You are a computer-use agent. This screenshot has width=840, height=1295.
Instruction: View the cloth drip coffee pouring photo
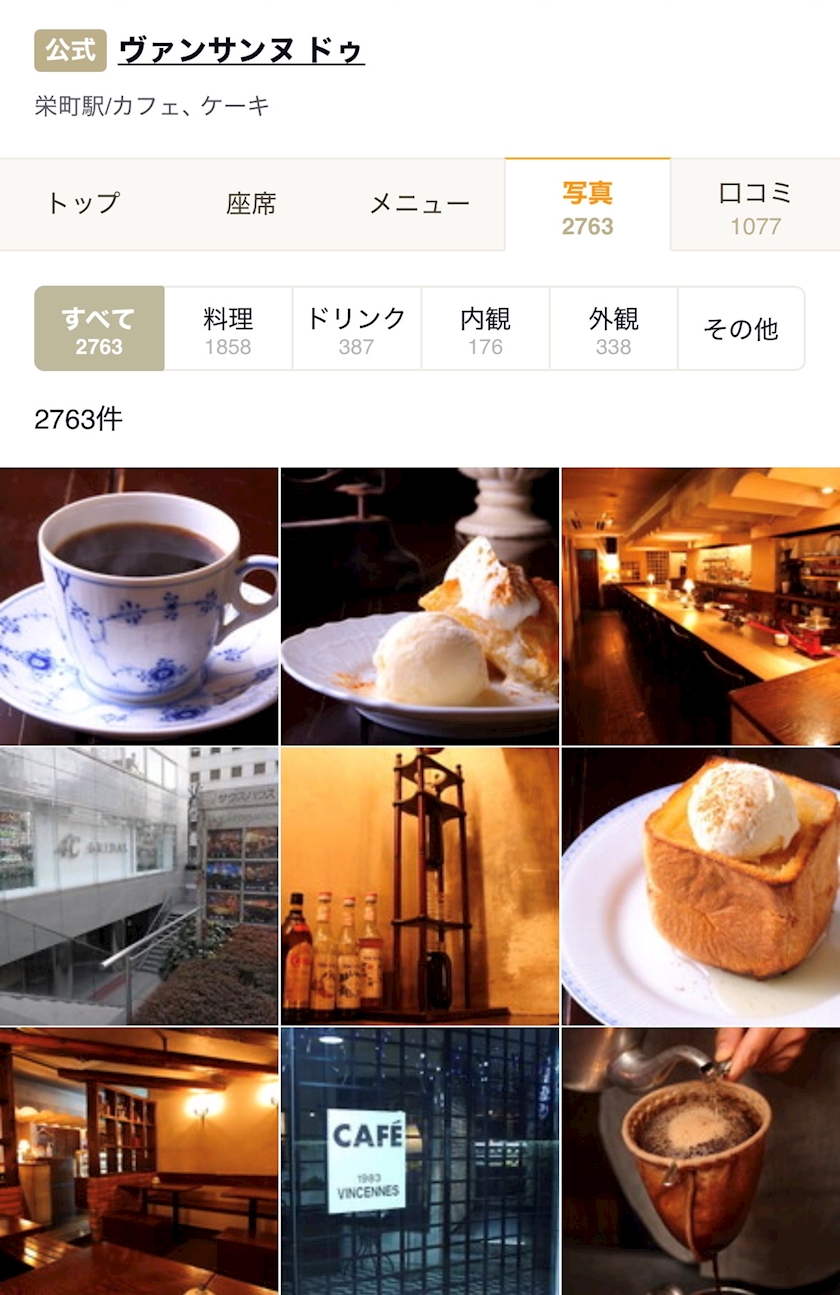pos(701,1161)
